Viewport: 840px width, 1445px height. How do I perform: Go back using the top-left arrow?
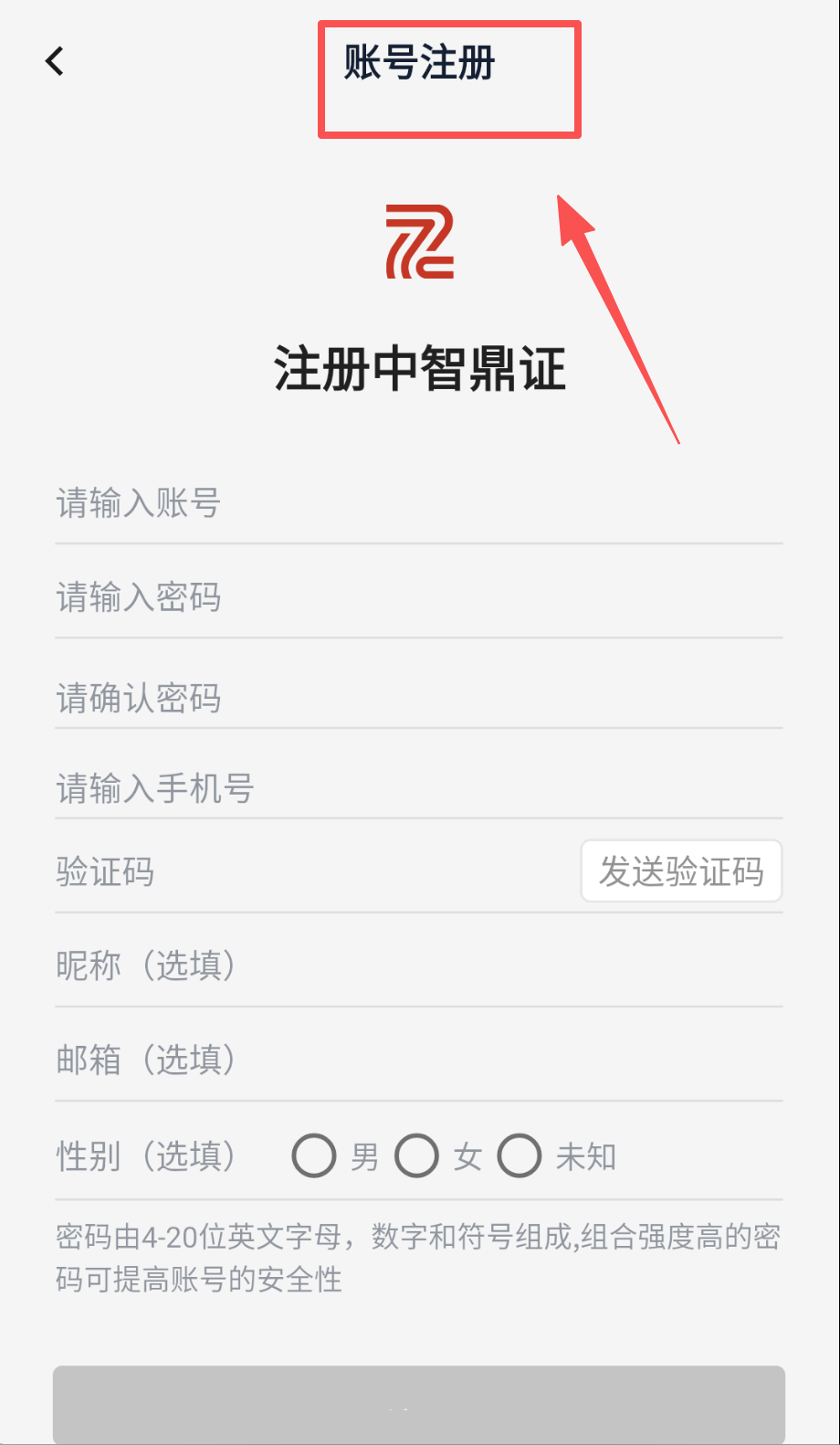pos(55,62)
